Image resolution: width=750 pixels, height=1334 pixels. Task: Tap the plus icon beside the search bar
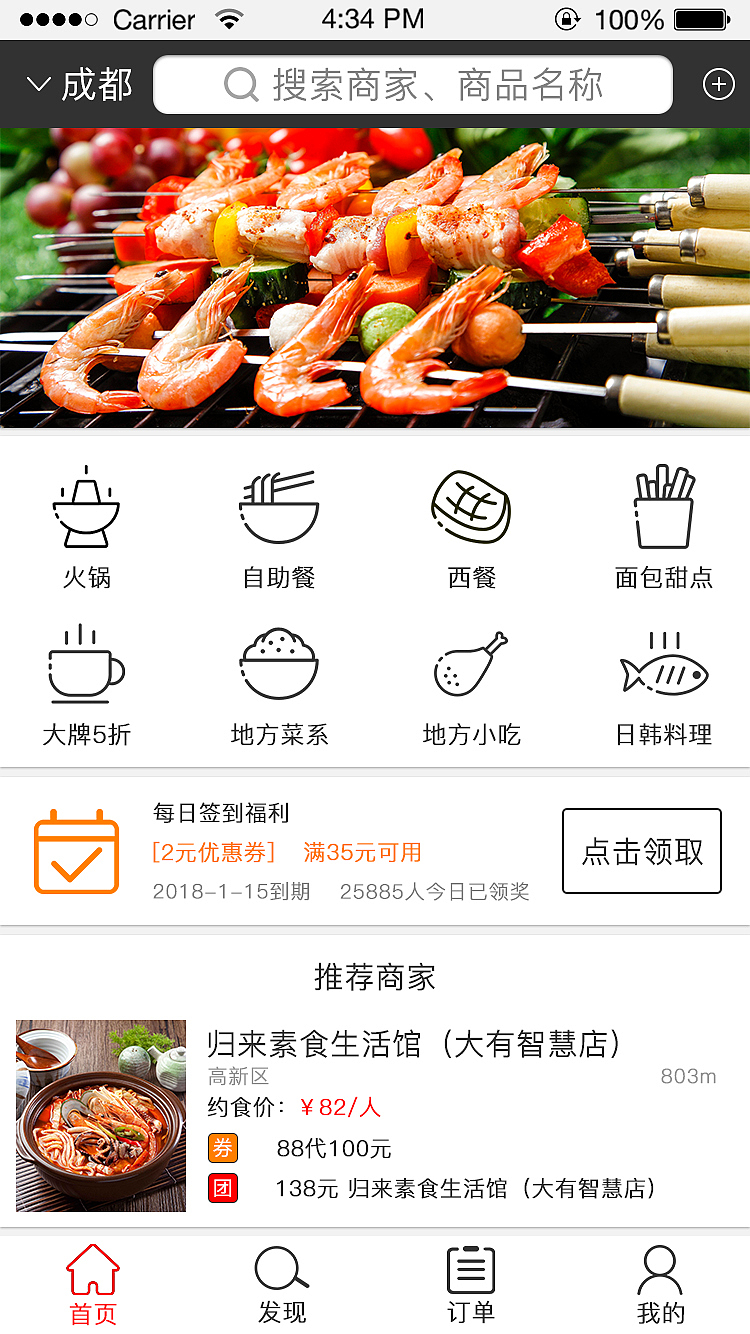coord(718,84)
